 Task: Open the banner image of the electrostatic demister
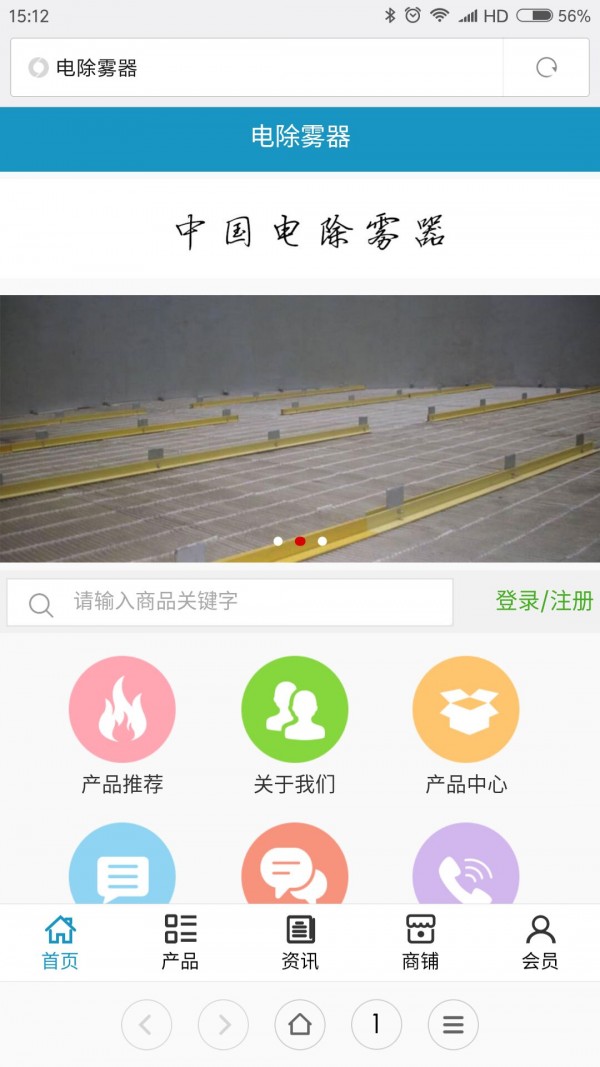[x=300, y=428]
